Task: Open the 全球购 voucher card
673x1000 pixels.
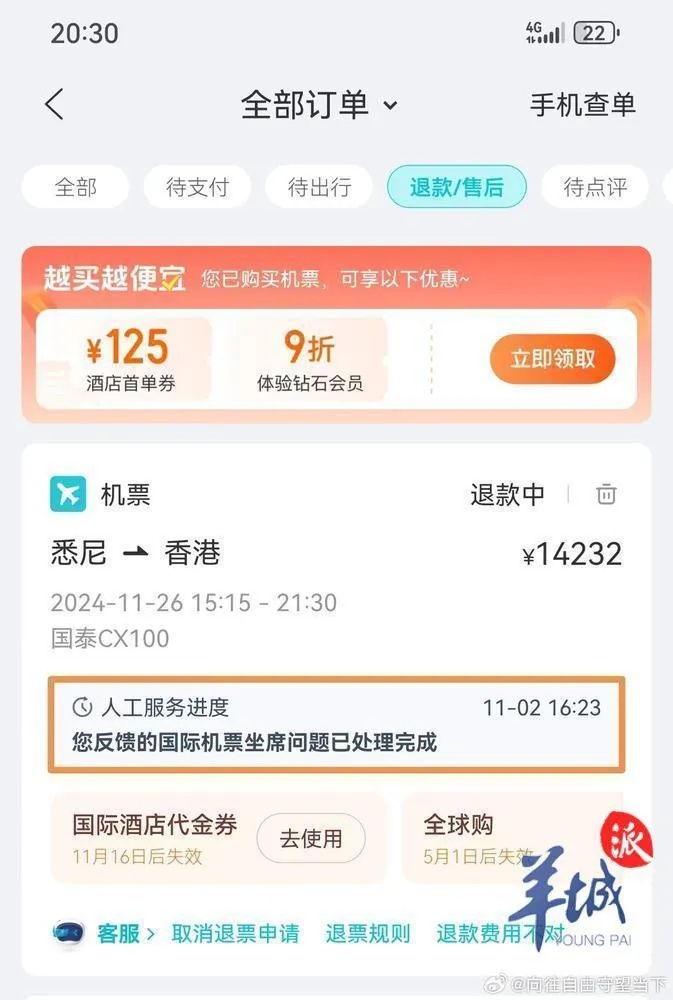Action: [510, 838]
